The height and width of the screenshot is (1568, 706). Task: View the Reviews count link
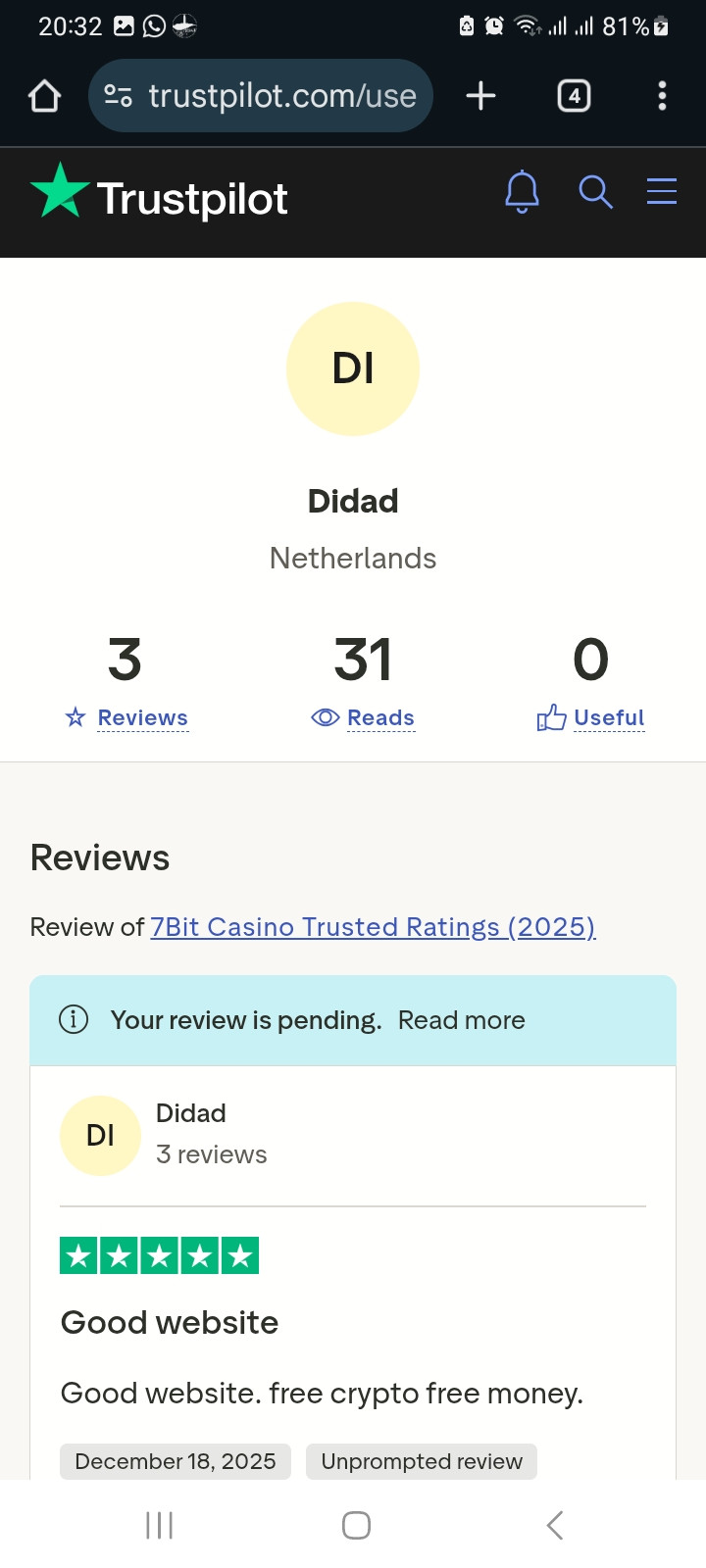pyautogui.click(x=142, y=718)
